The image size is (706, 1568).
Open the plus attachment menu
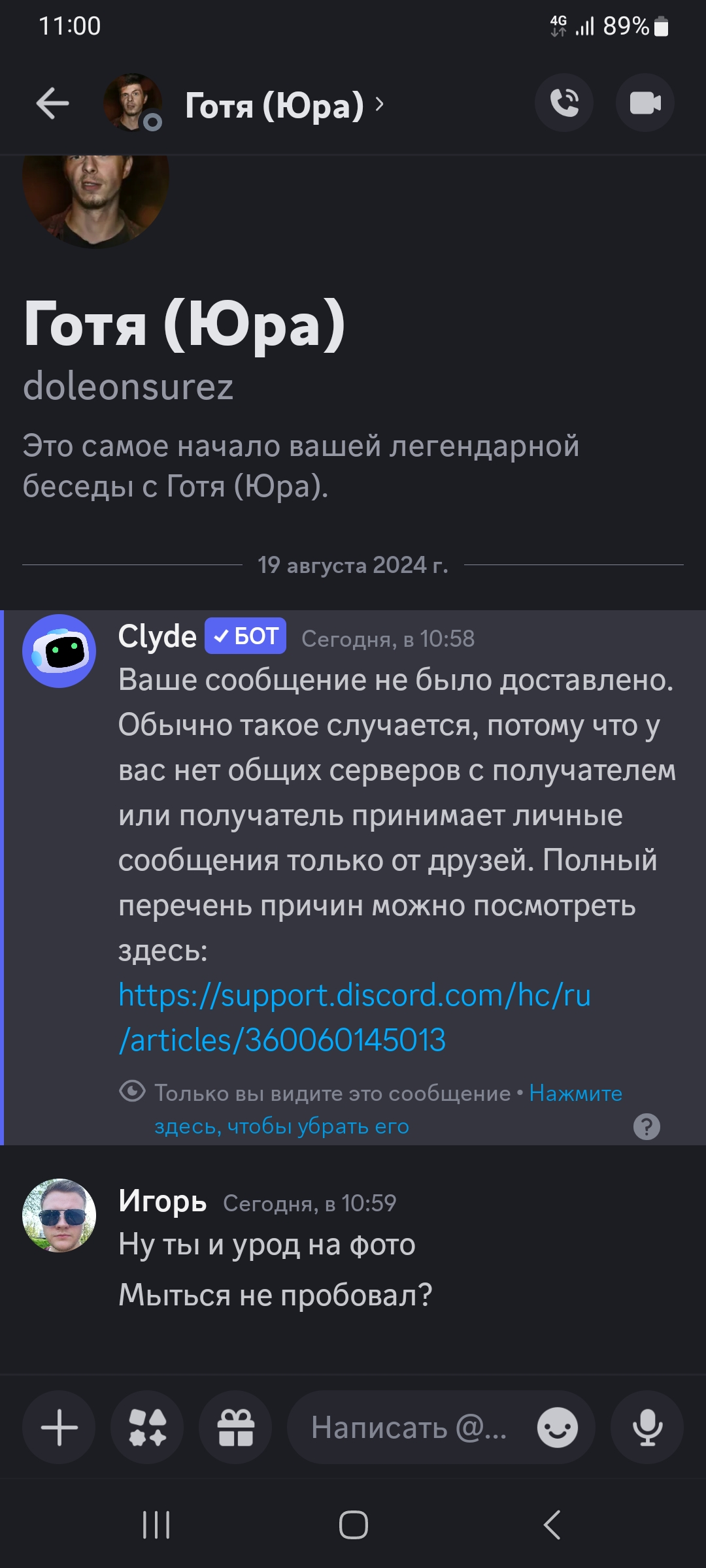(x=59, y=1428)
